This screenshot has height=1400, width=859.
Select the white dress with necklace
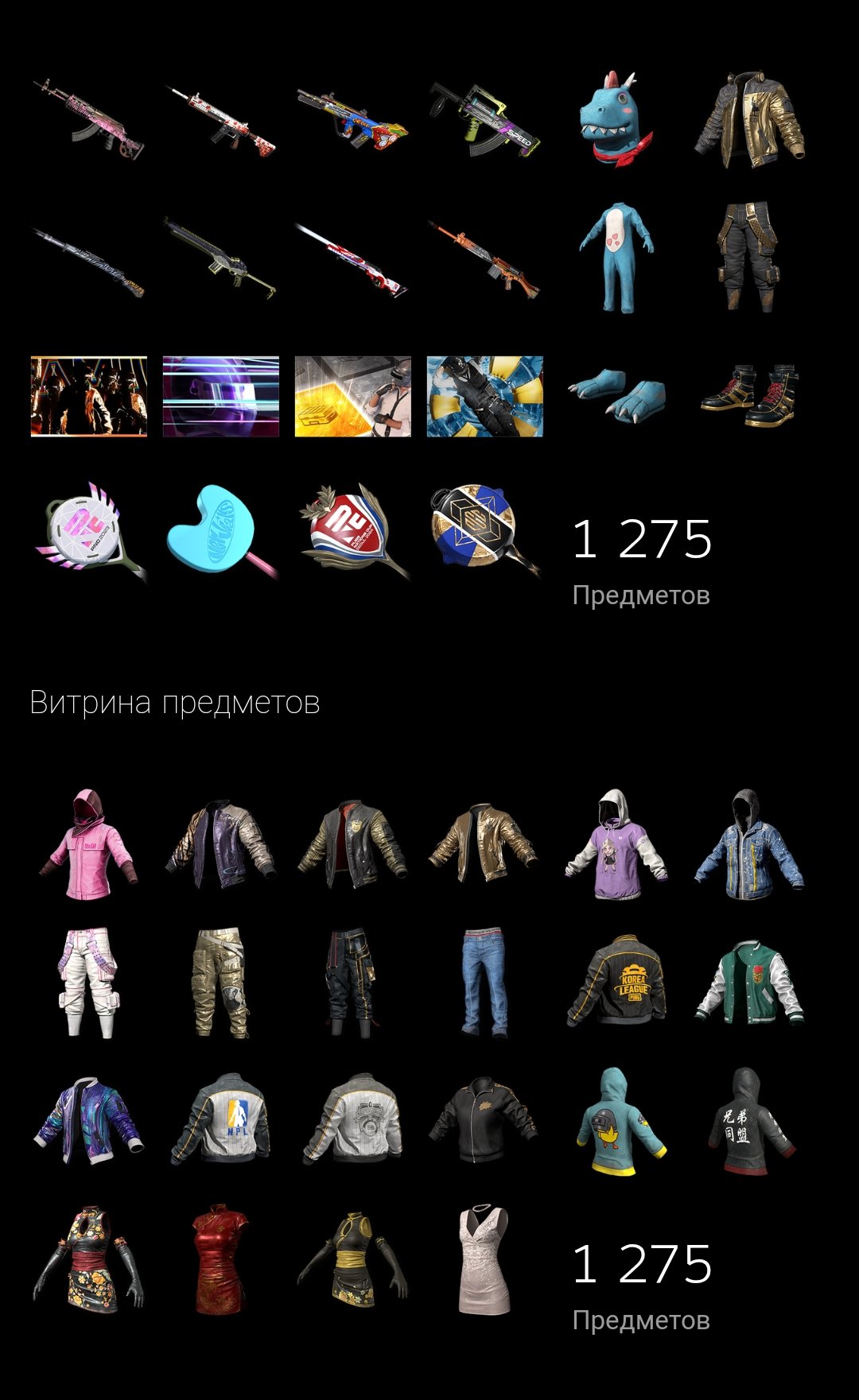[485, 1260]
